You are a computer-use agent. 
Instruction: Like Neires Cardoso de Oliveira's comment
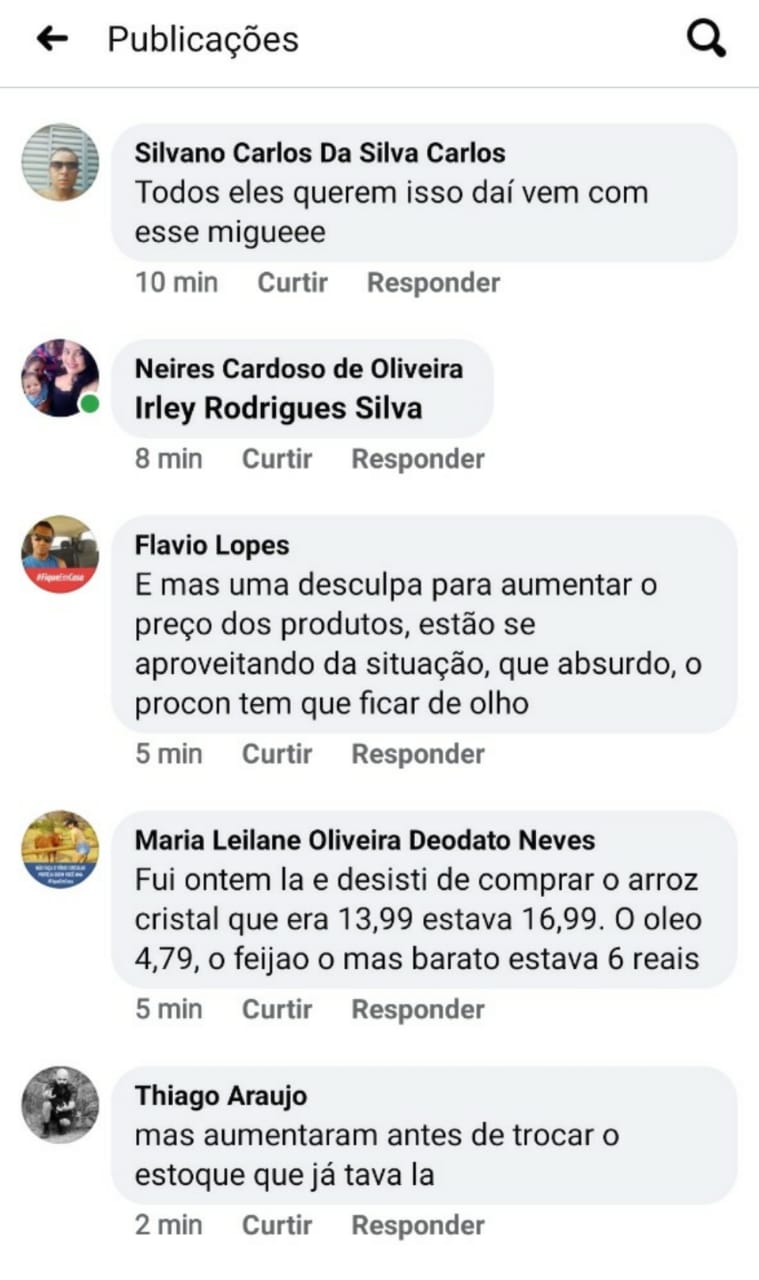[277, 459]
